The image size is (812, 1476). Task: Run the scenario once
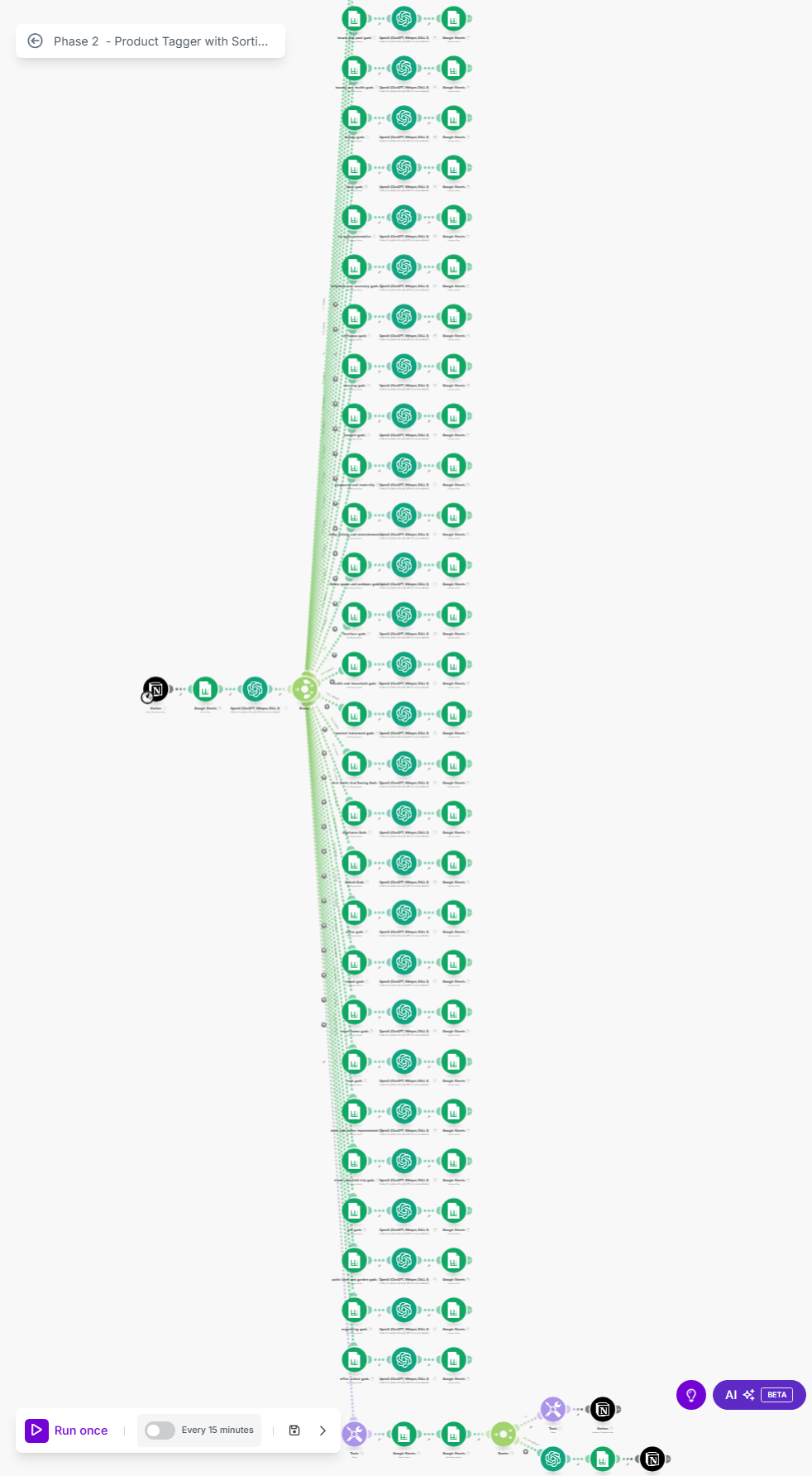coord(68,1430)
